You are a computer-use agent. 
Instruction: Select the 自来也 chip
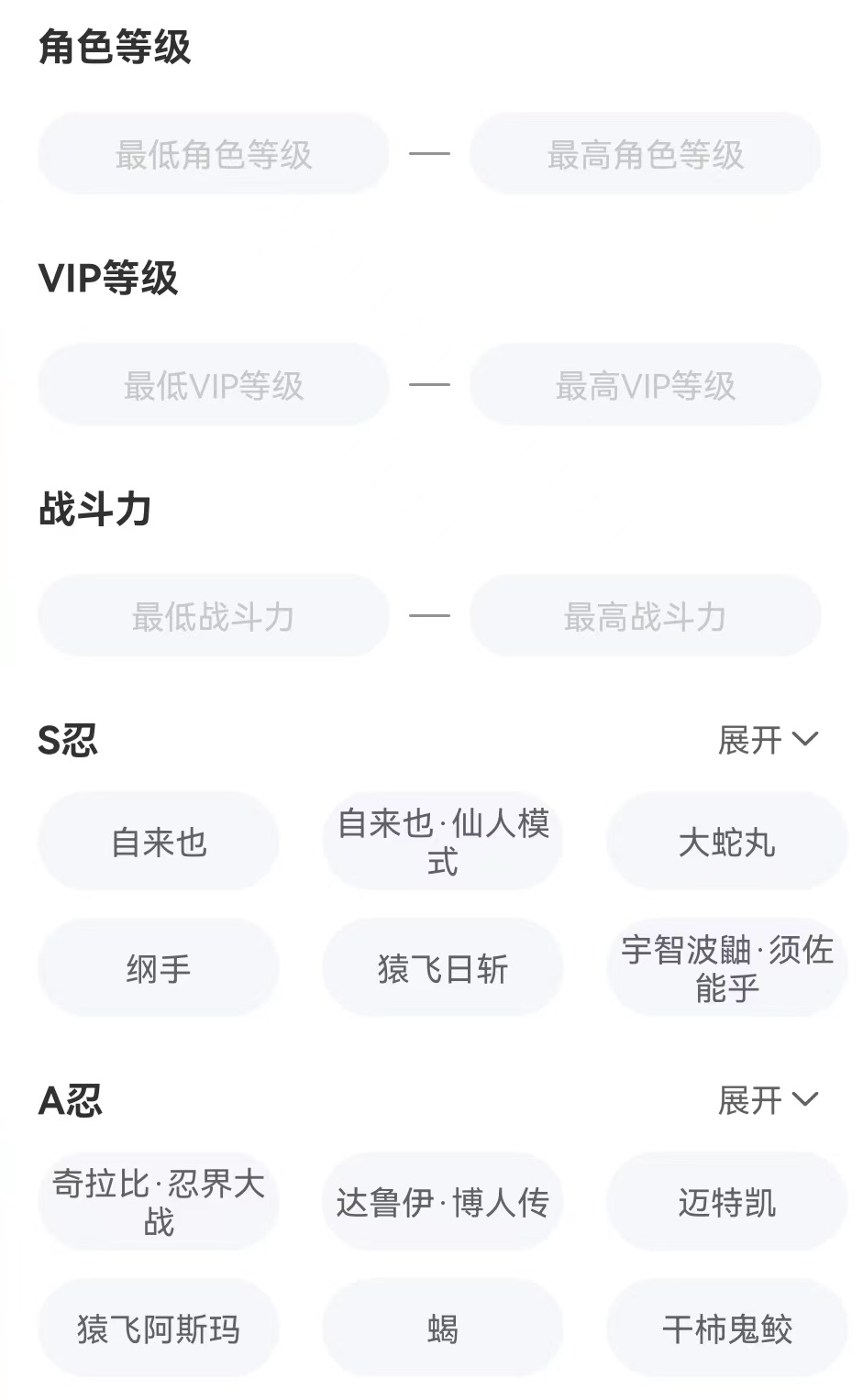159,842
